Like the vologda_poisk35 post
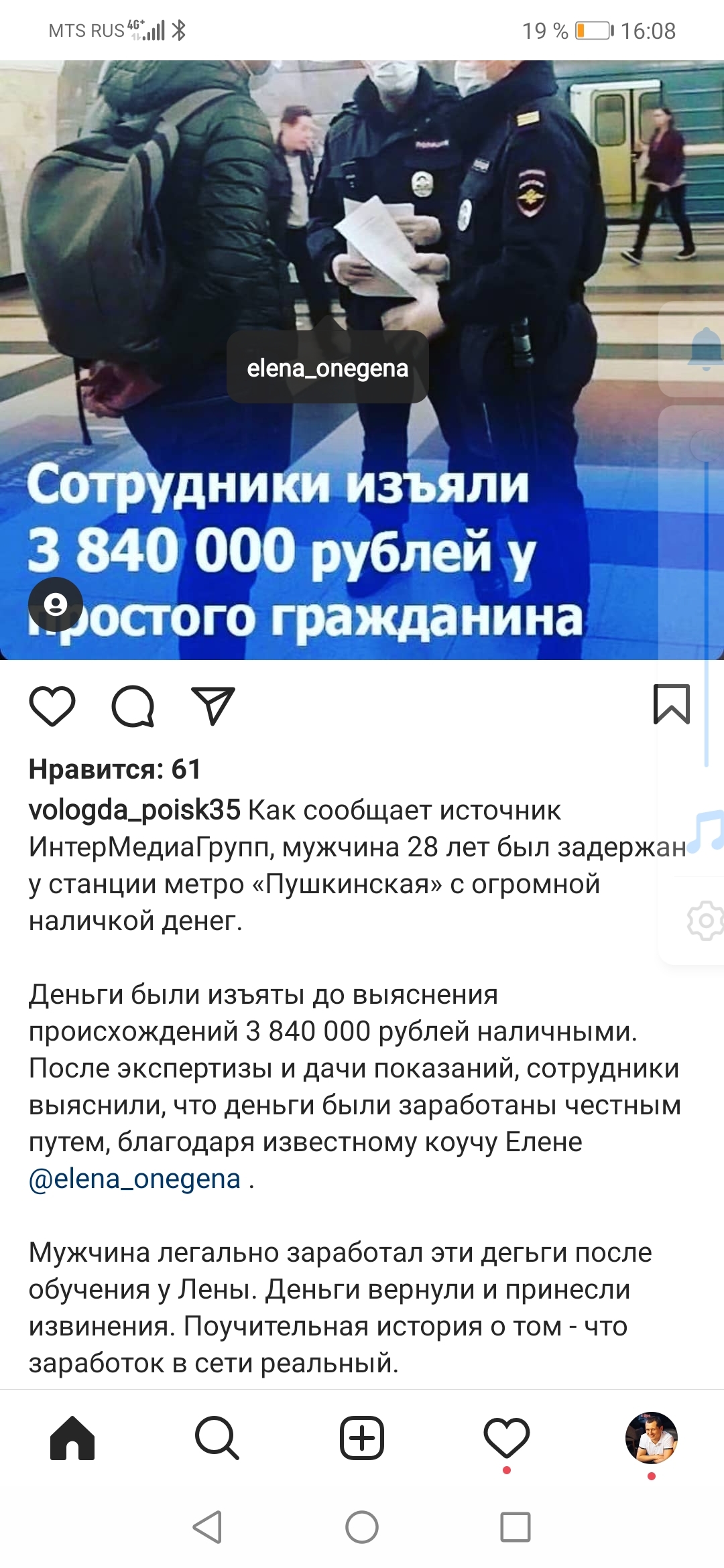Image resolution: width=724 pixels, height=1568 pixels. click(x=52, y=706)
